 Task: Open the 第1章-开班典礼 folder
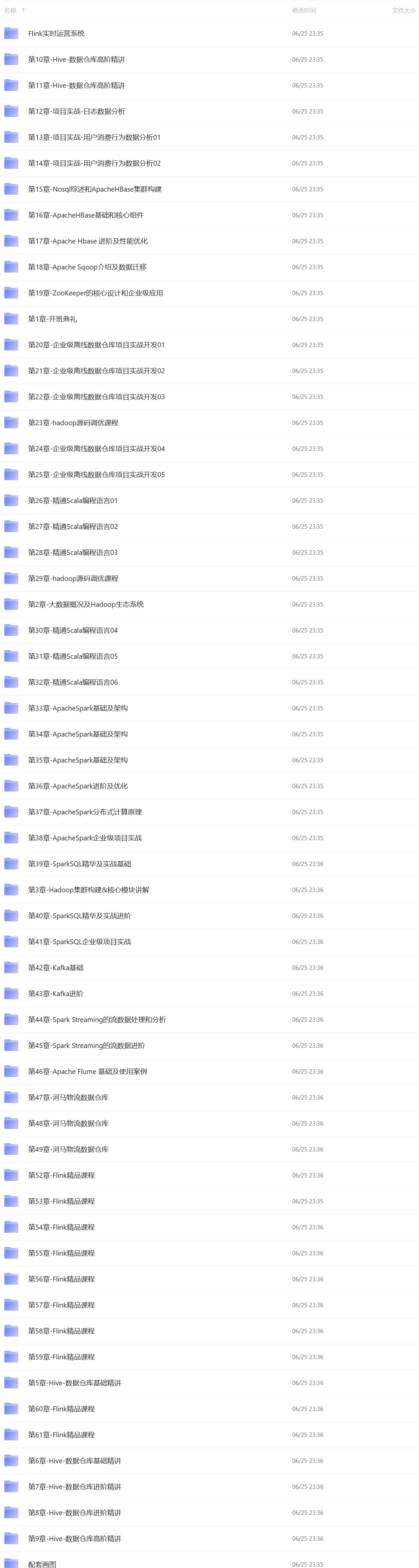[x=52, y=319]
